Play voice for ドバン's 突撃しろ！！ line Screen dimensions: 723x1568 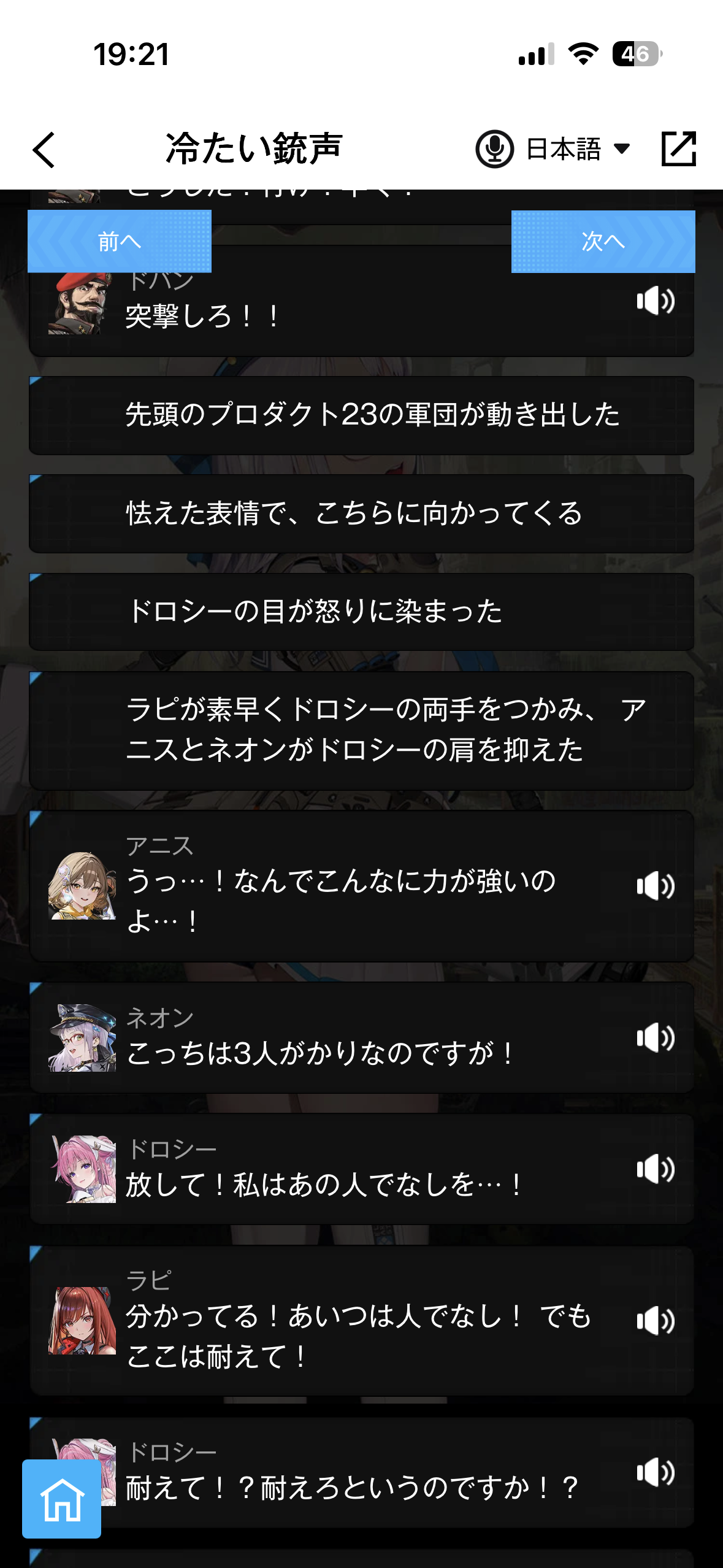(x=655, y=301)
